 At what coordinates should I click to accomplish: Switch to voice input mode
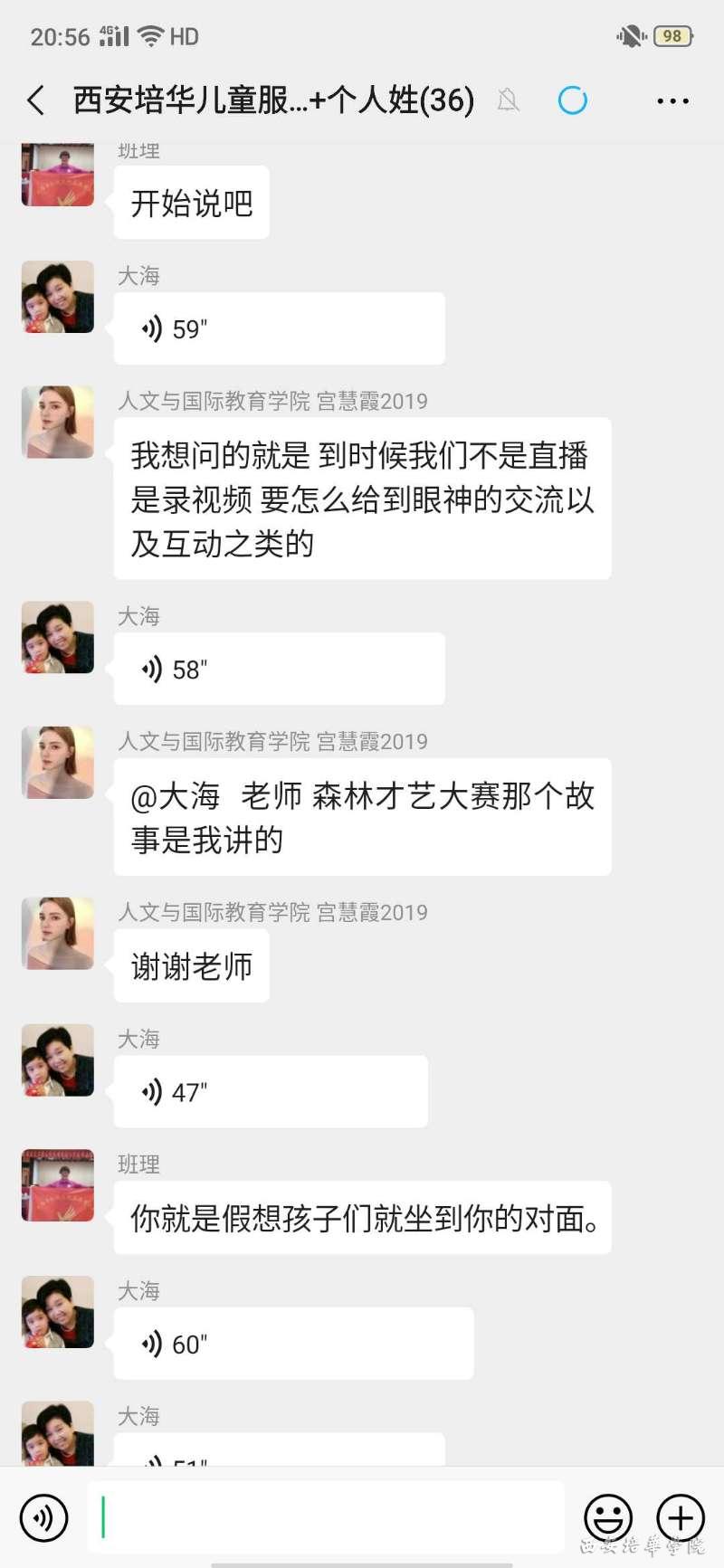[x=43, y=1517]
